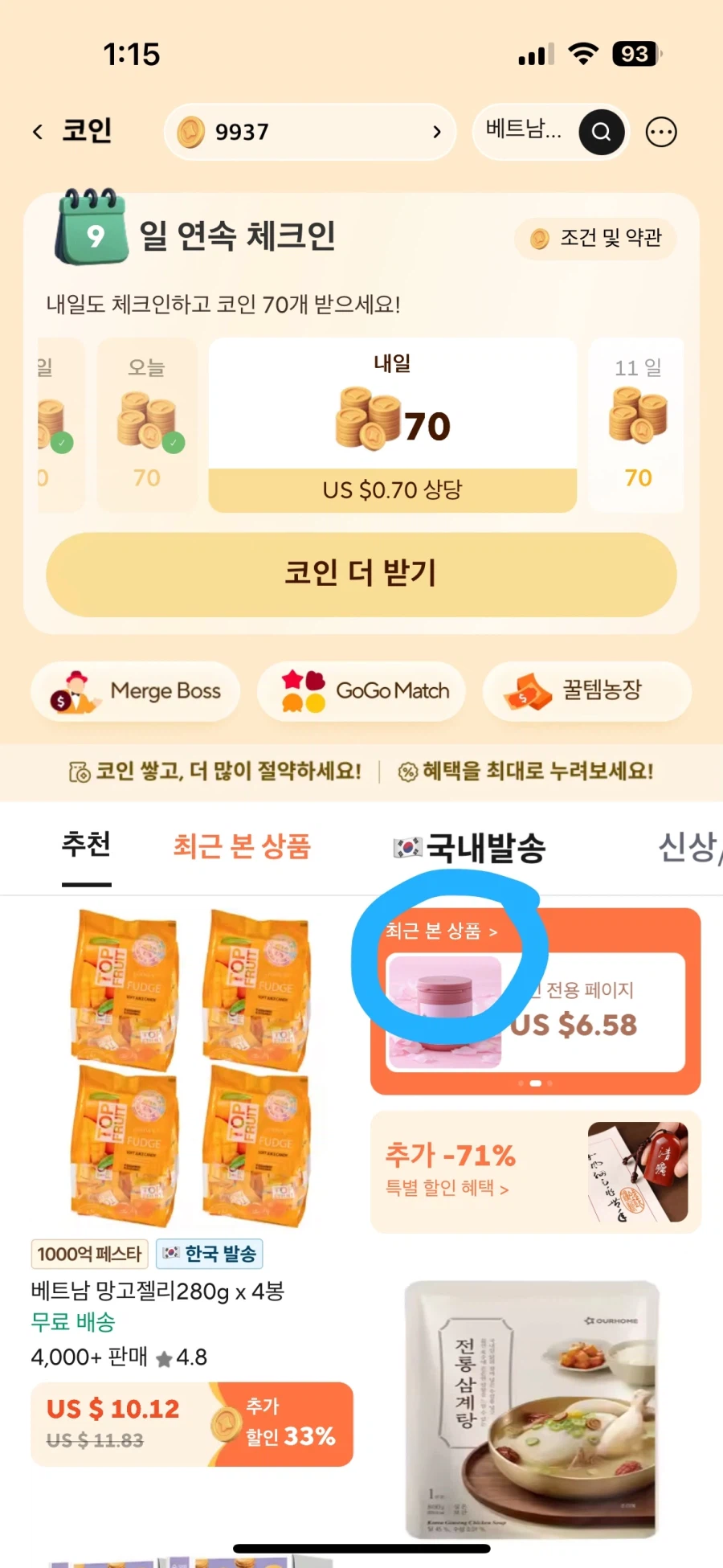The width and height of the screenshot is (723, 1568).
Task: Select the second carousel dot under the banner
Action: tap(535, 1083)
